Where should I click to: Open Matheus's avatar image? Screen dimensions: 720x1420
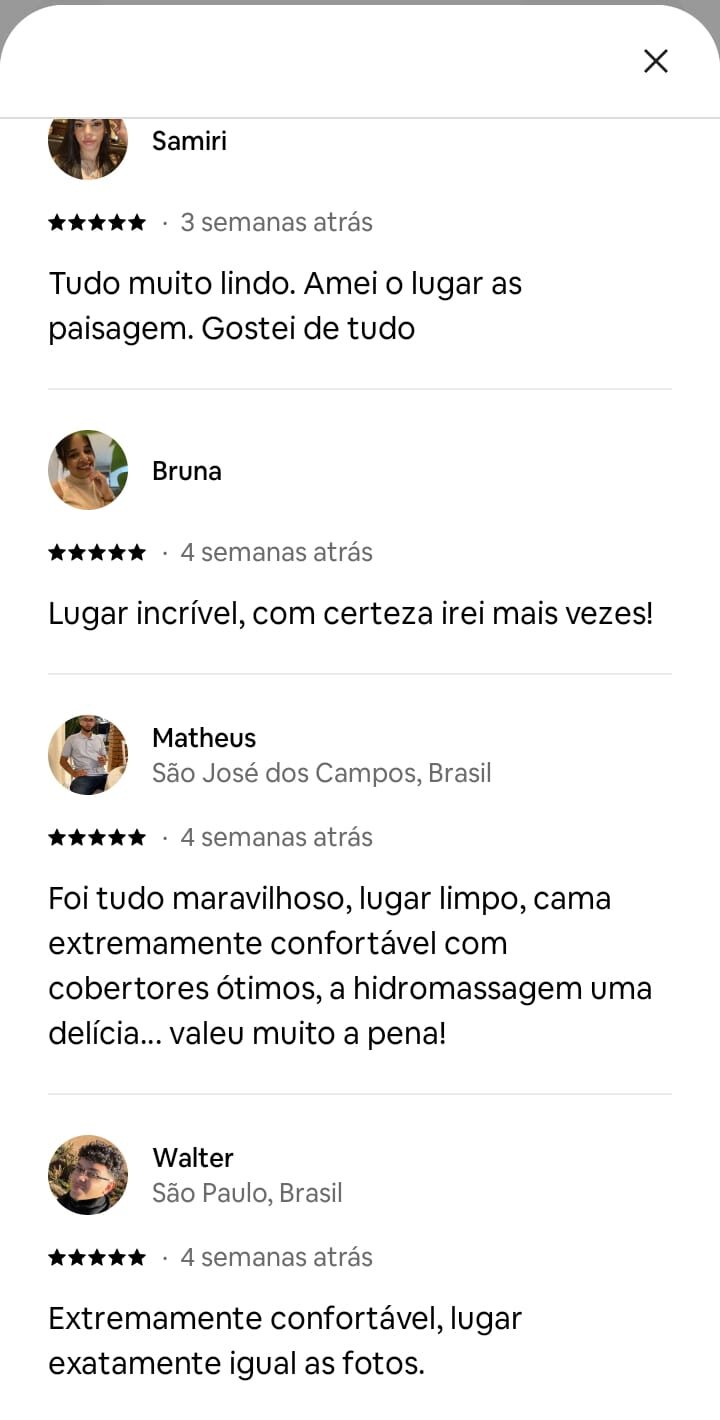click(x=88, y=755)
